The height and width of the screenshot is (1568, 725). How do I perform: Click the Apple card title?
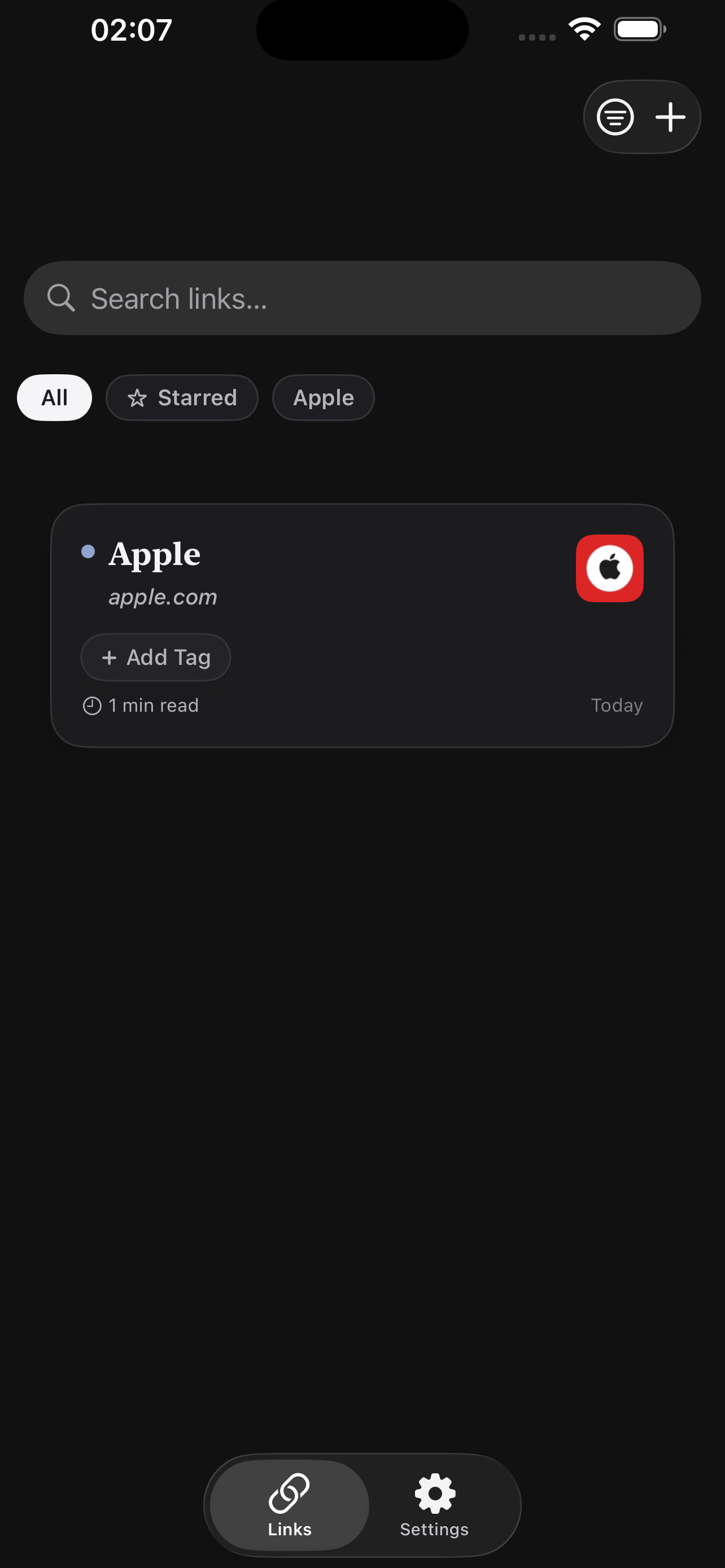[155, 553]
